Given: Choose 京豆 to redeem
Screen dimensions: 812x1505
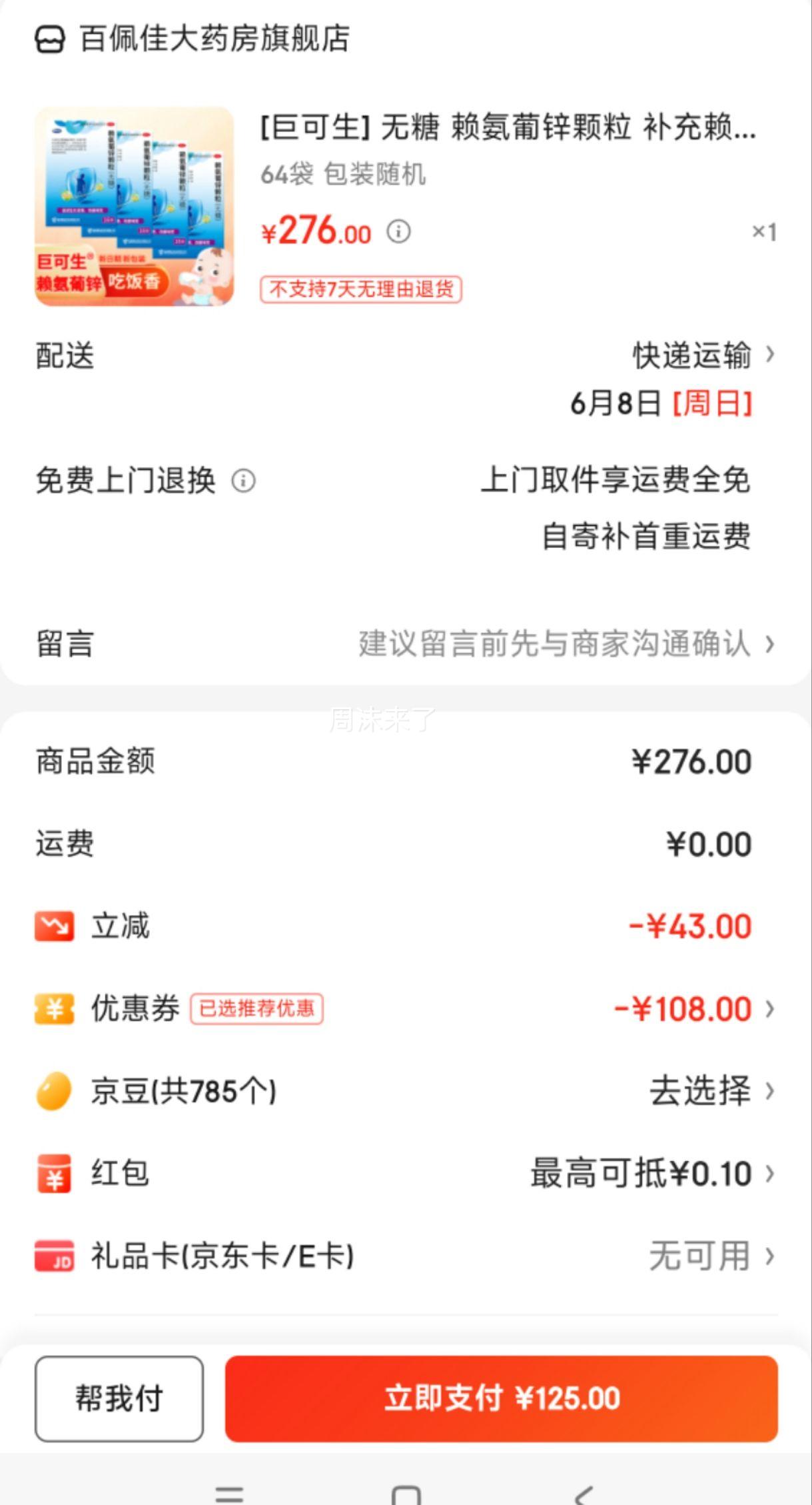Looking at the screenshot, I should [406, 1091].
